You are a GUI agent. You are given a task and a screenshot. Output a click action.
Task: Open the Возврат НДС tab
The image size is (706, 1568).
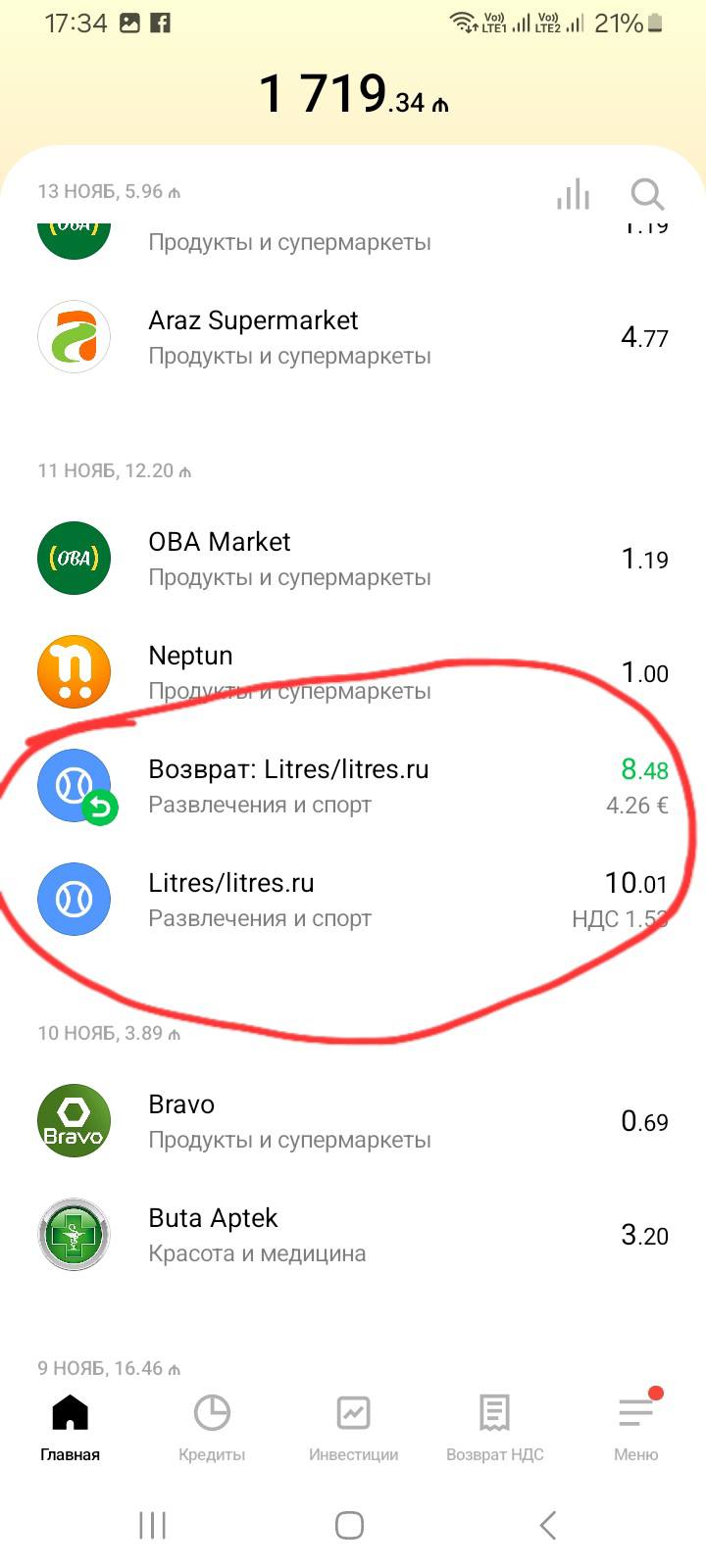click(x=494, y=1427)
